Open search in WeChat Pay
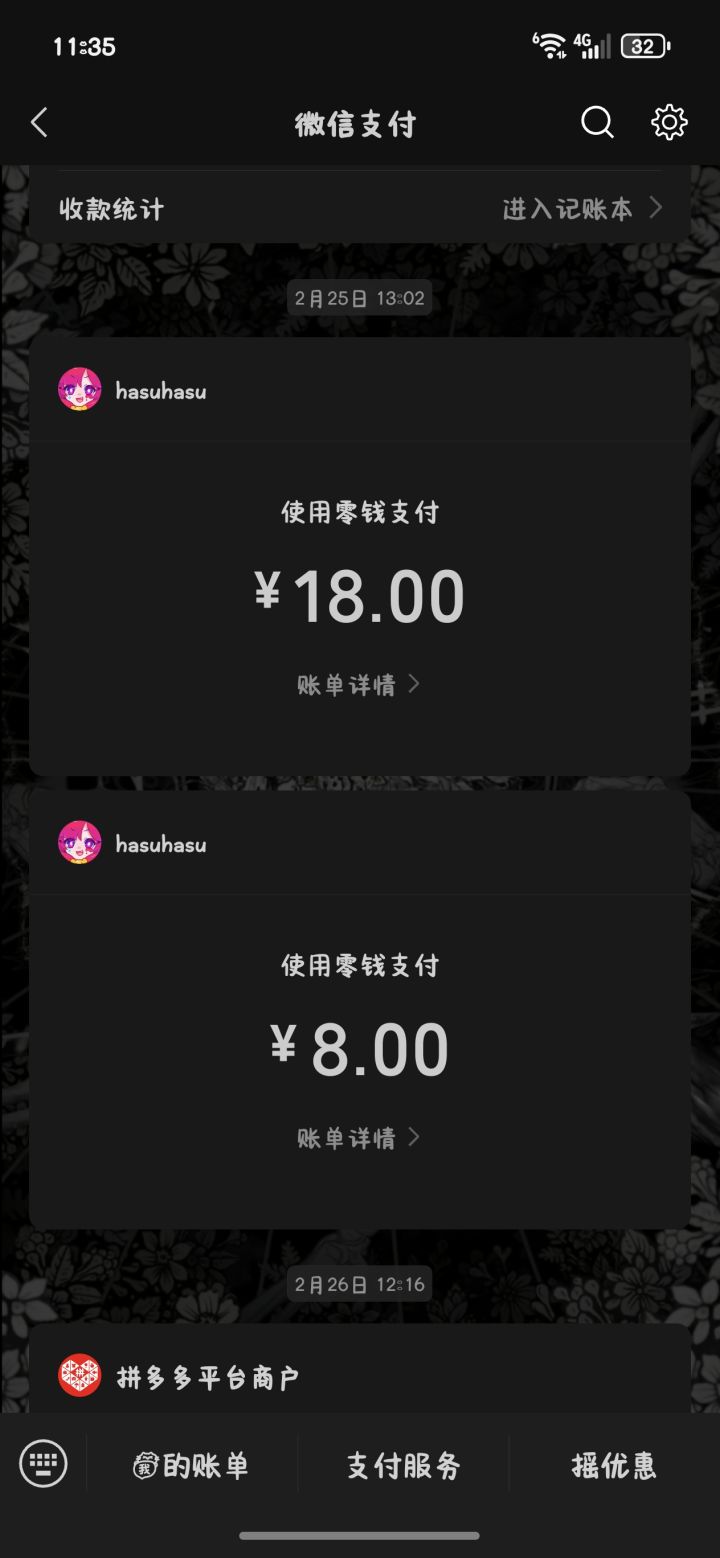 [597, 122]
